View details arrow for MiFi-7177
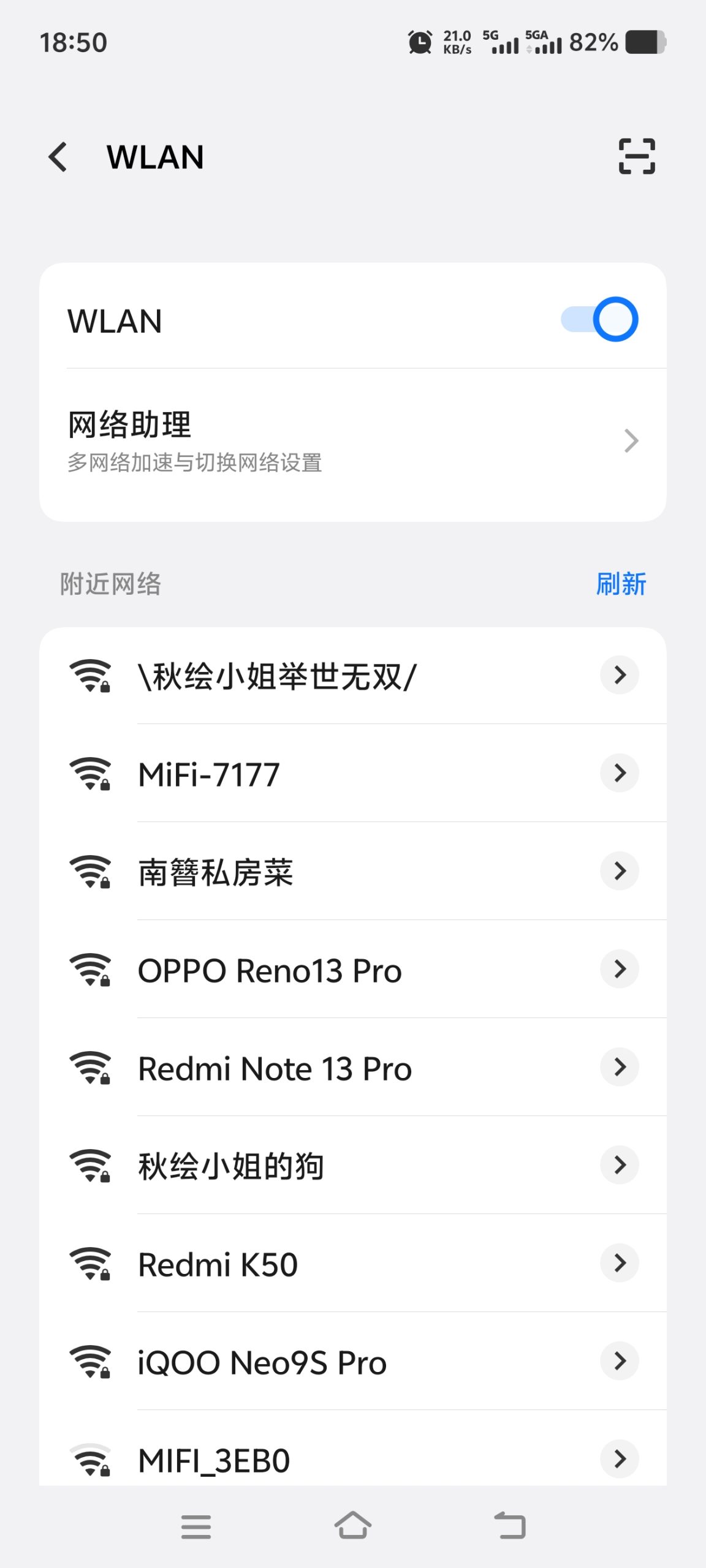Screen dimensions: 706x1568 coord(620,773)
